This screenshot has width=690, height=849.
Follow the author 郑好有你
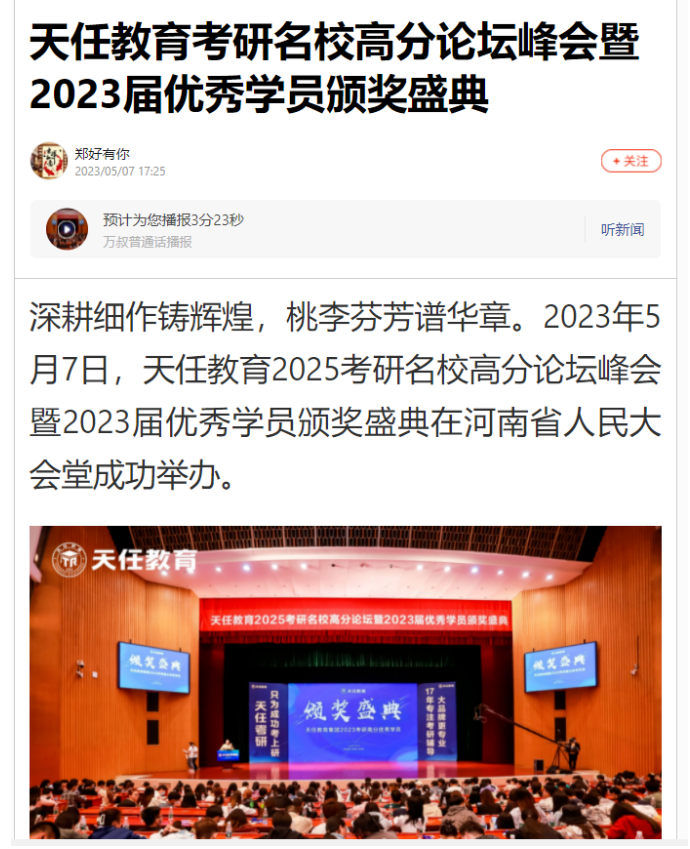631,161
